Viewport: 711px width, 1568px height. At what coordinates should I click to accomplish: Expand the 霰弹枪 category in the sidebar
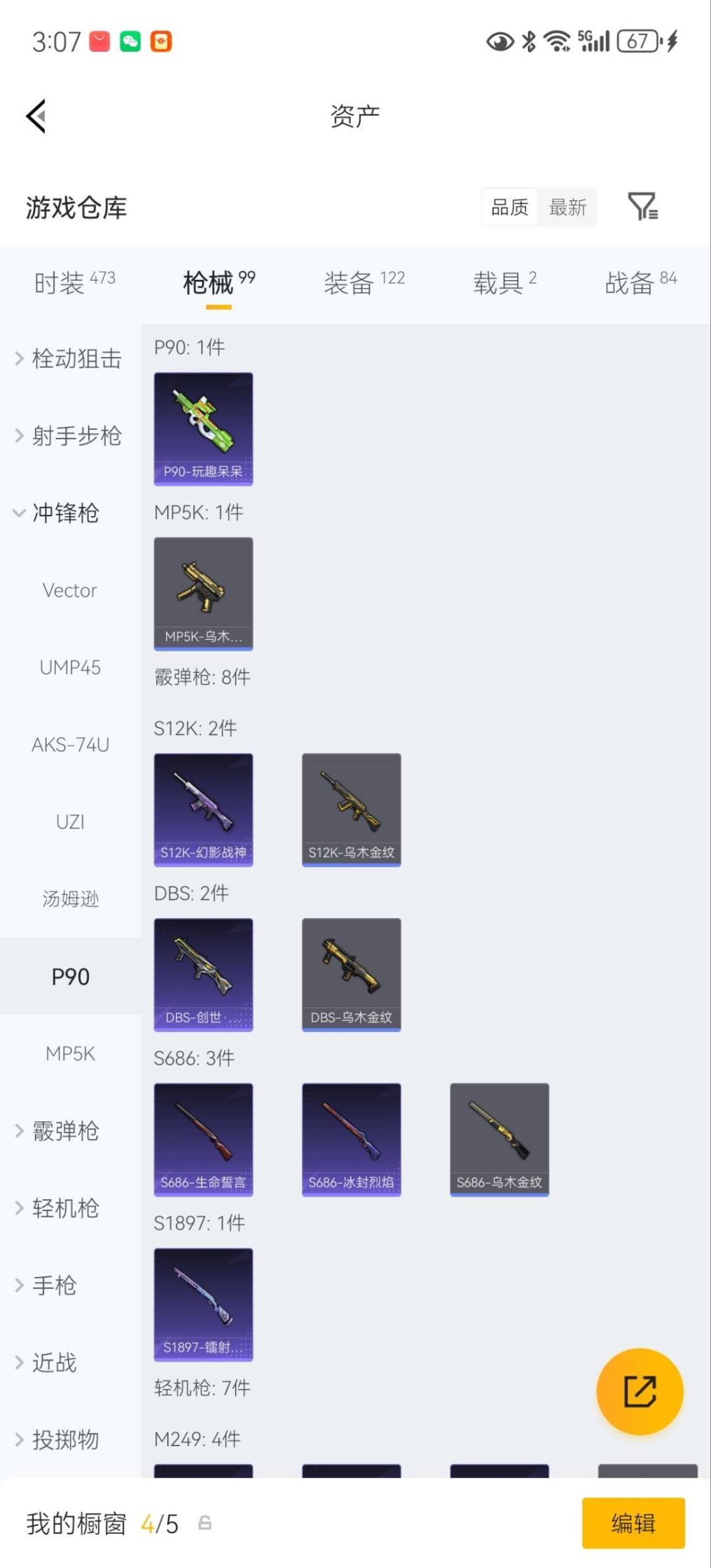point(64,1131)
